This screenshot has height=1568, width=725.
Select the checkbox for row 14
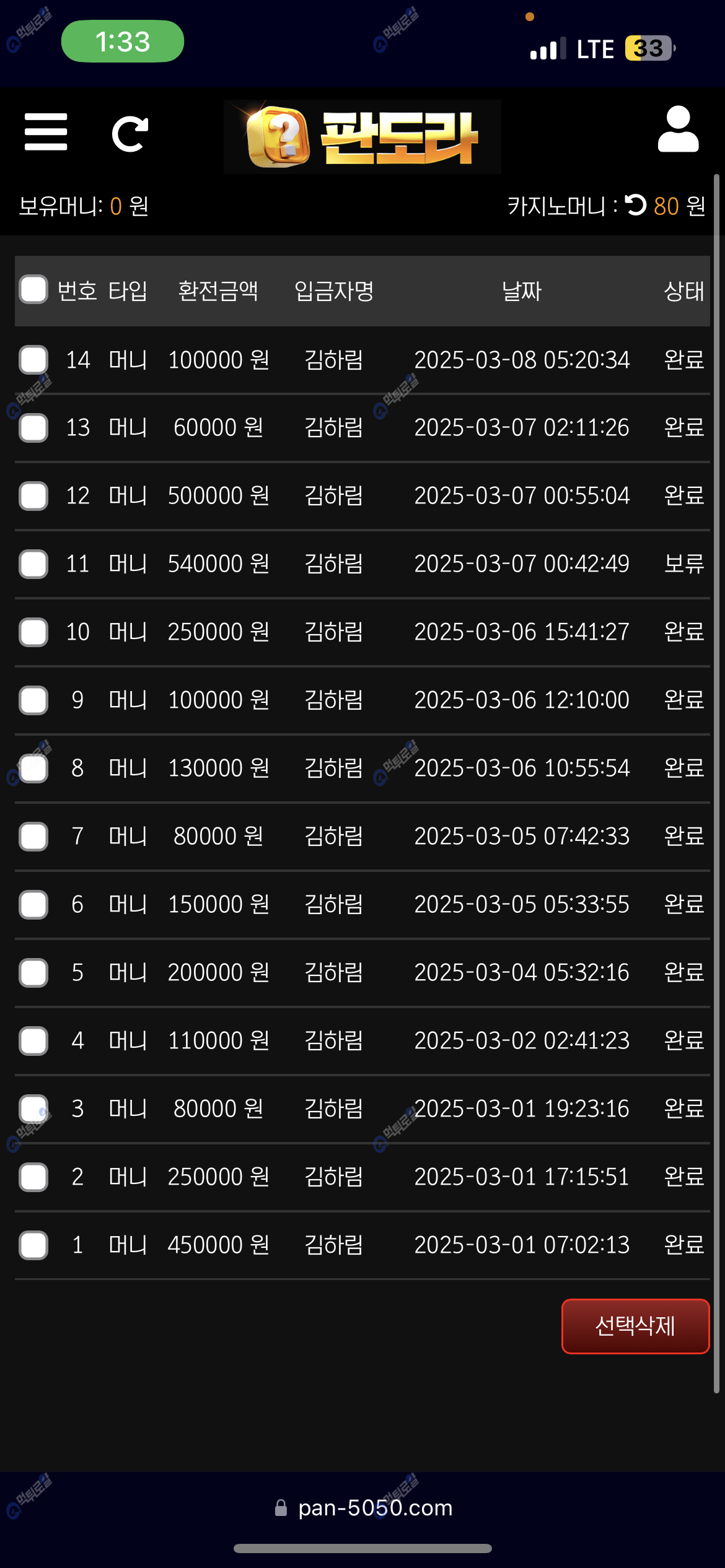tap(33, 360)
